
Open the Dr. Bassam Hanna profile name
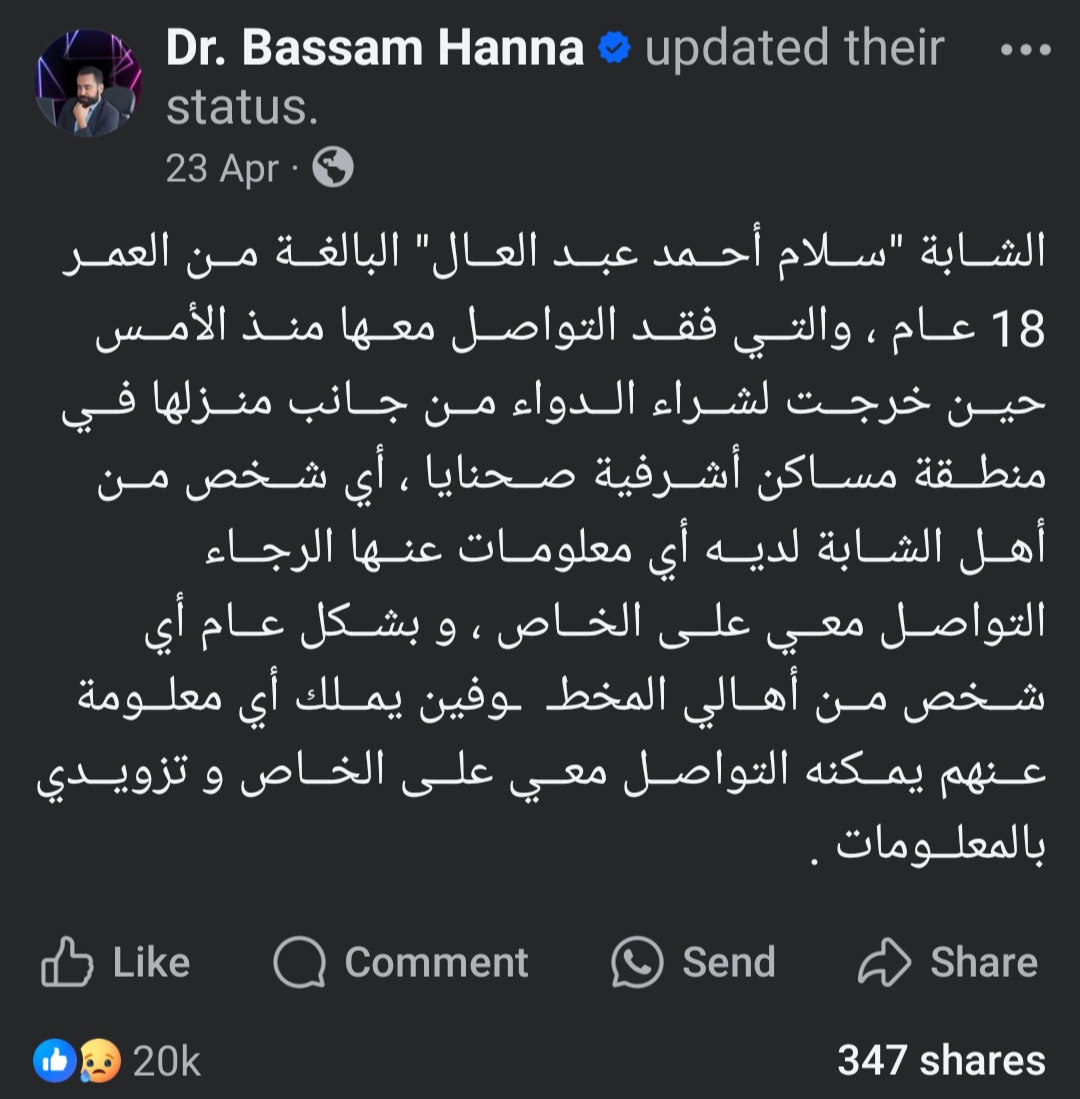tap(375, 49)
